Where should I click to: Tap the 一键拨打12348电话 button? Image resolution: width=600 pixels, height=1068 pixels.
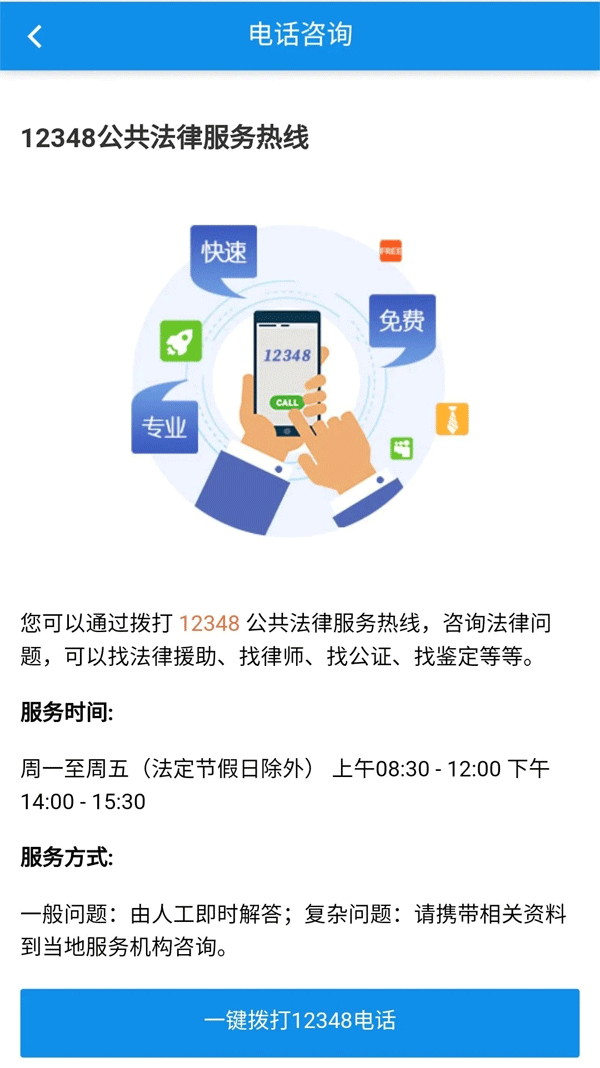pyautogui.click(x=300, y=1021)
